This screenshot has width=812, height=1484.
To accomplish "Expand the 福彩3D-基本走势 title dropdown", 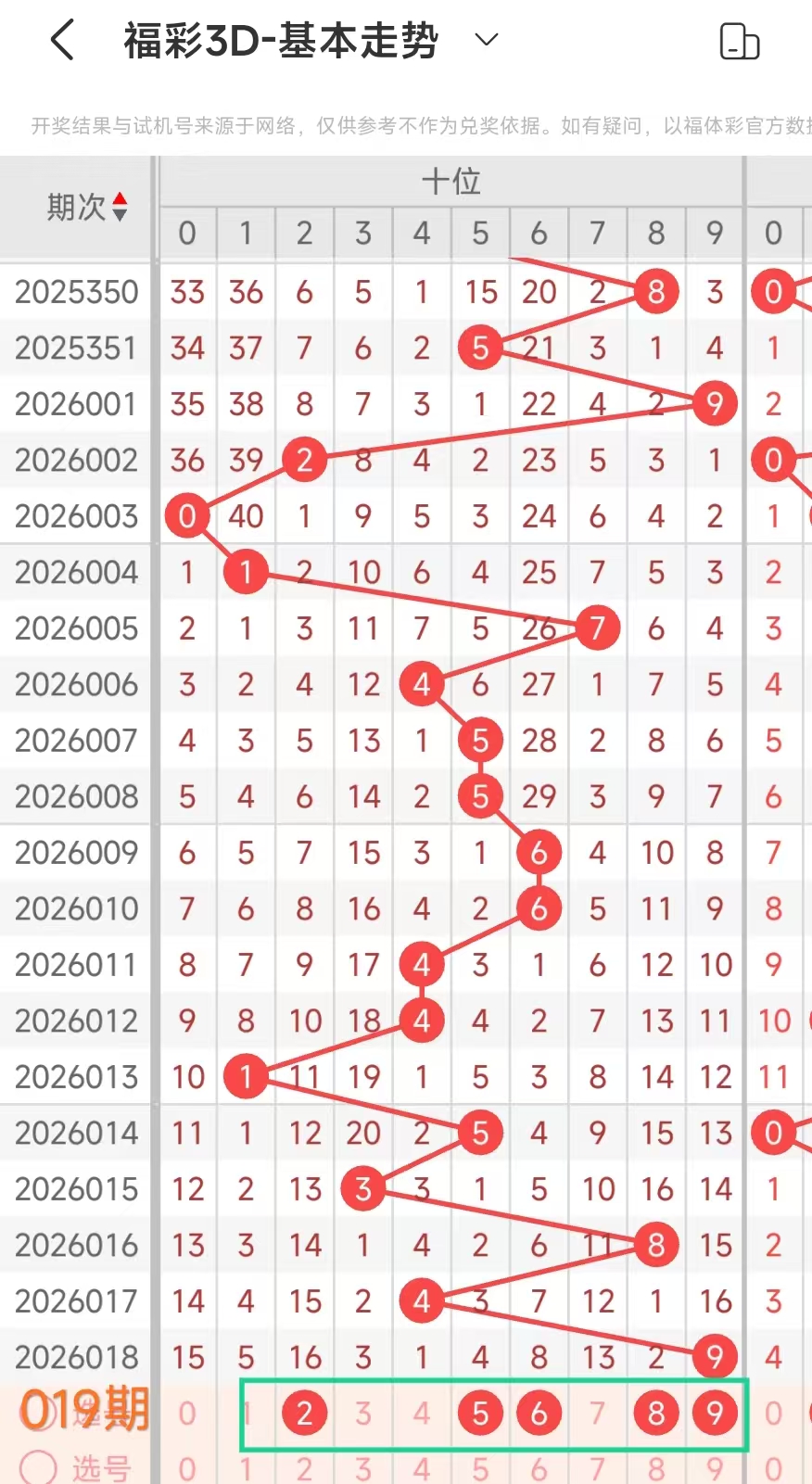I will [x=487, y=40].
